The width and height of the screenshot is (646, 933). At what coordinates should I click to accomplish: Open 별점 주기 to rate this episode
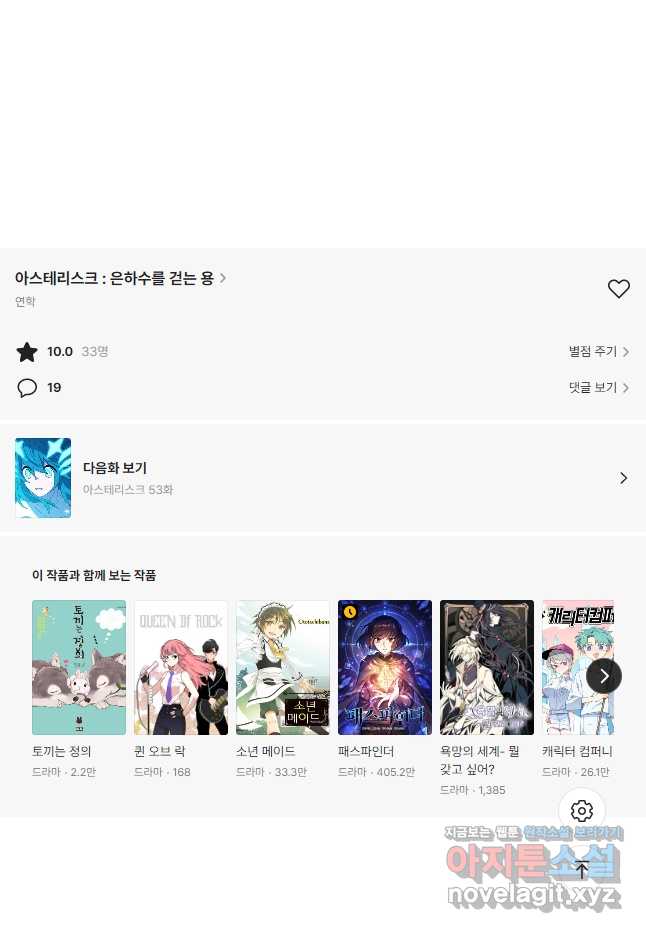[x=598, y=352]
